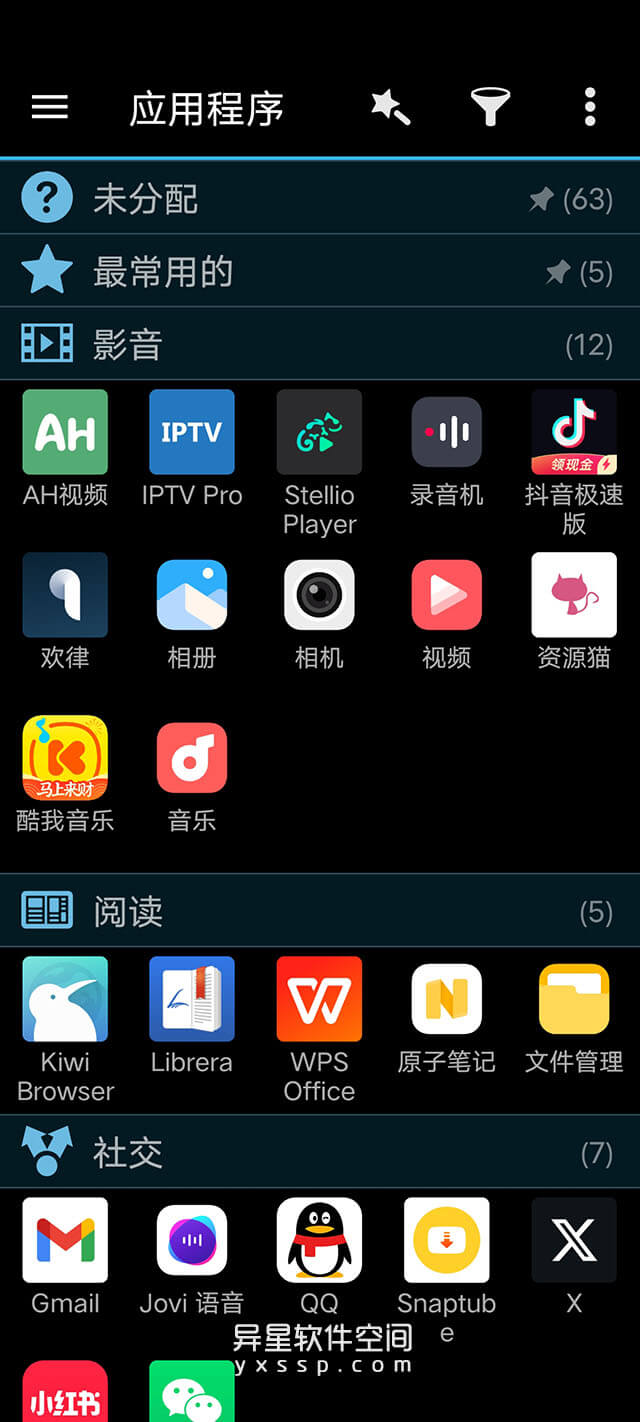
Task: Open the filter funnel
Action: [490, 107]
